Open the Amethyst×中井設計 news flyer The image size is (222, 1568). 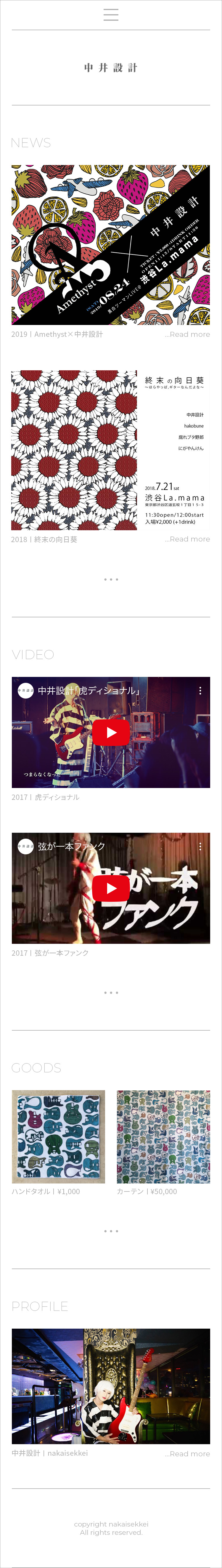pos(111,245)
